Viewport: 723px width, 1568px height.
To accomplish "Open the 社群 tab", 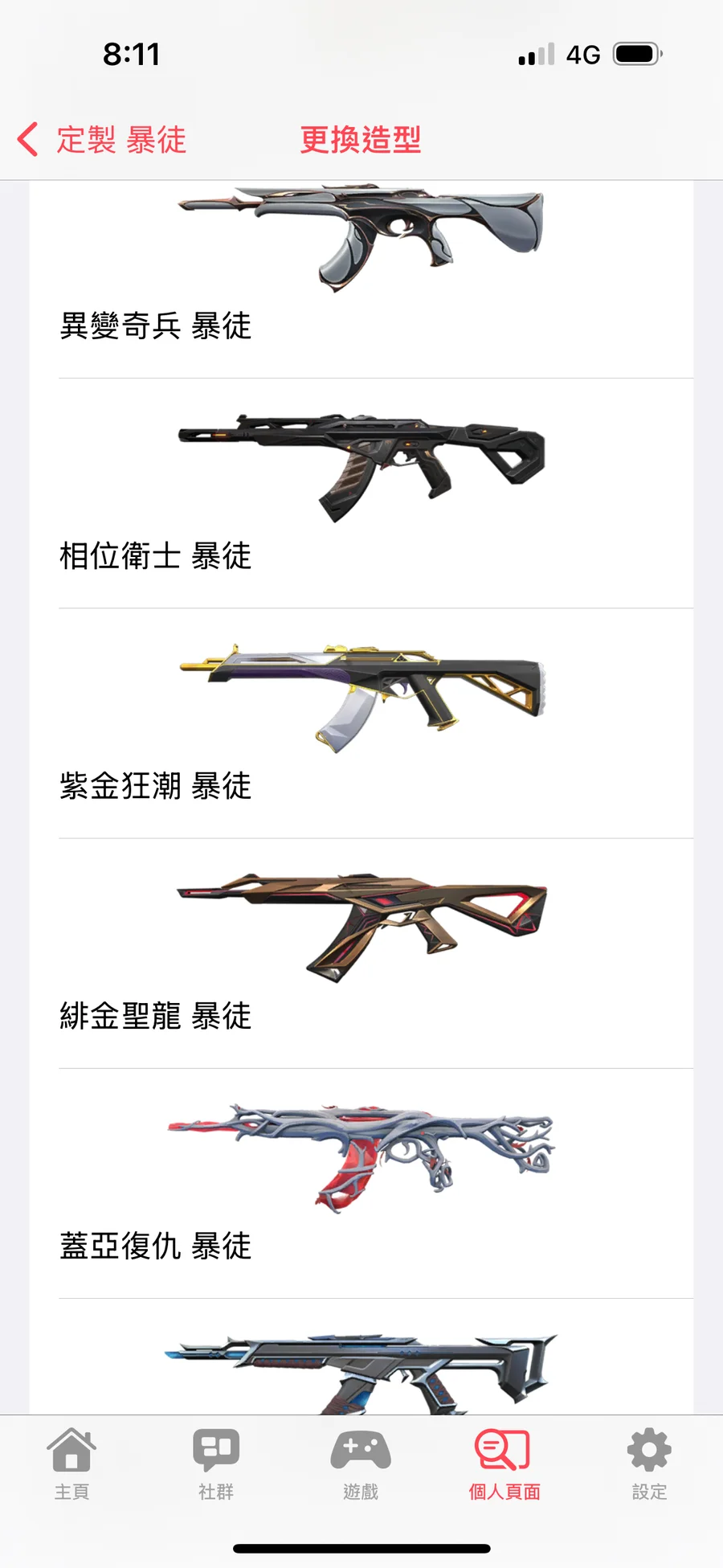I will [216, 1464].
